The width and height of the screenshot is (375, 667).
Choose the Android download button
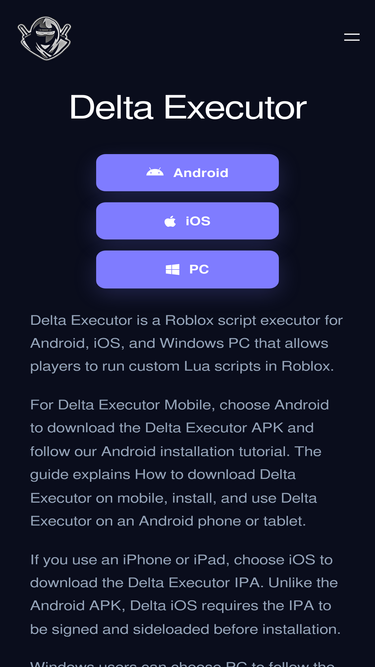pyautogui.click(x=188, y=172)
